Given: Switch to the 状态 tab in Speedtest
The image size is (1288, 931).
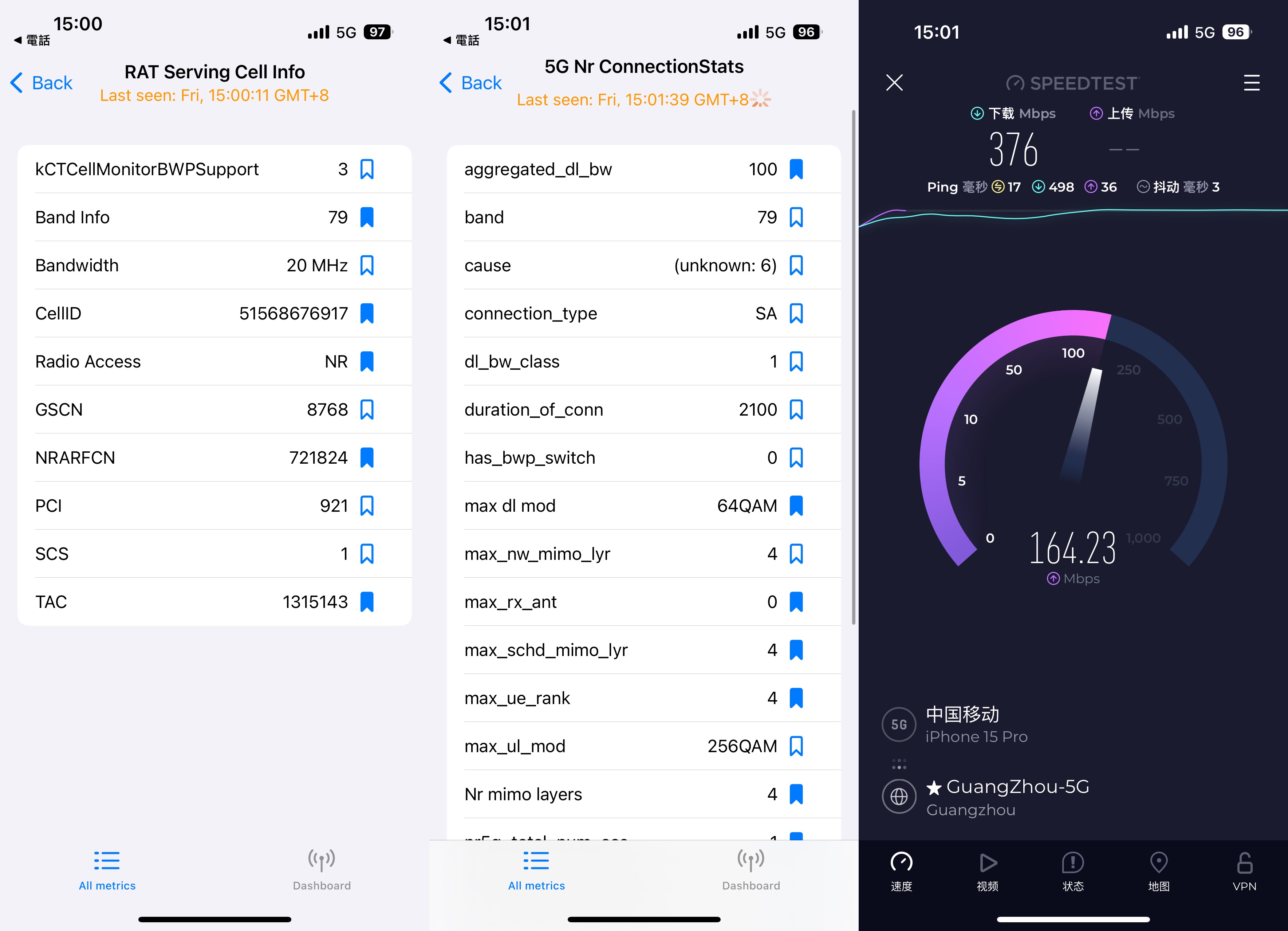Looking at the screenshot, I should [x=1074, y=871].
